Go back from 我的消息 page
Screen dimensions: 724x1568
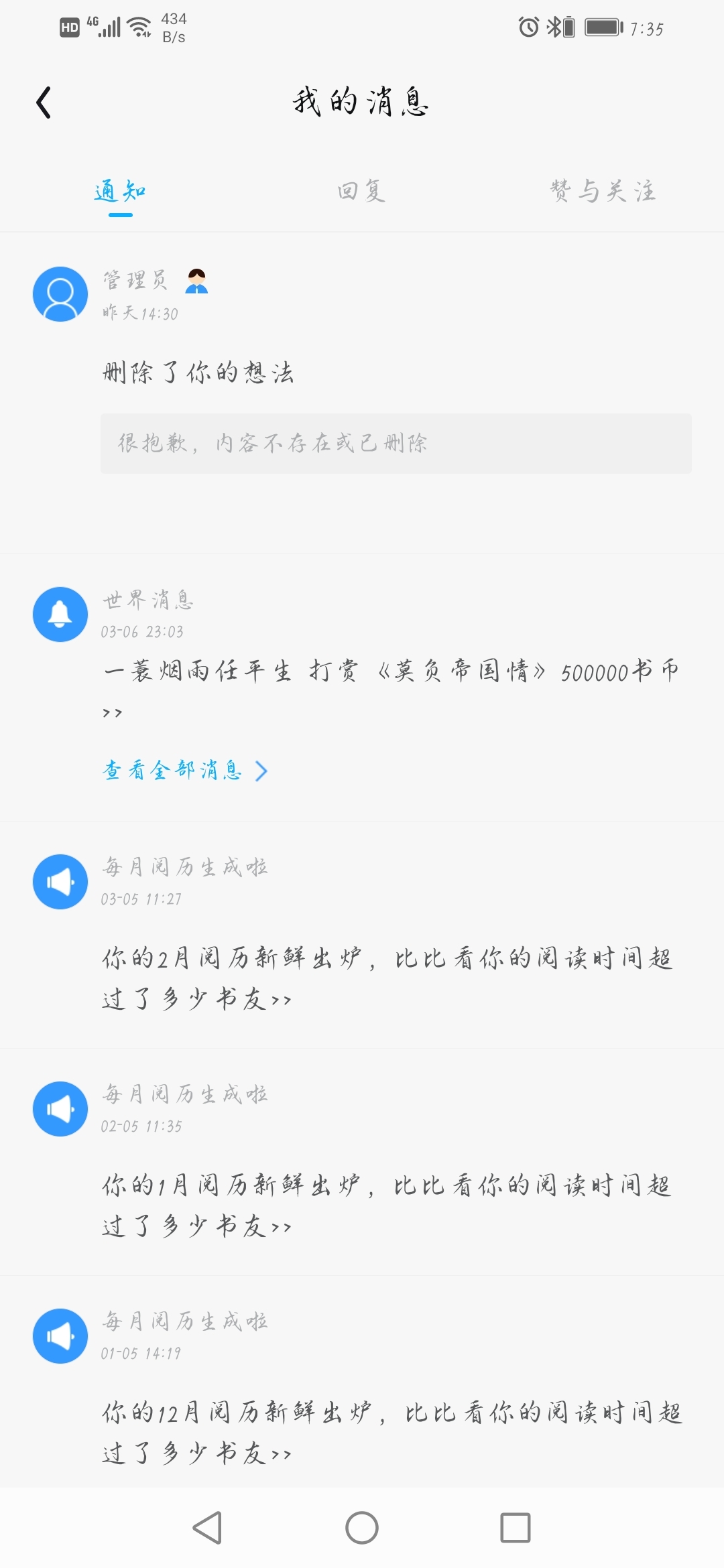coord(44,103)
